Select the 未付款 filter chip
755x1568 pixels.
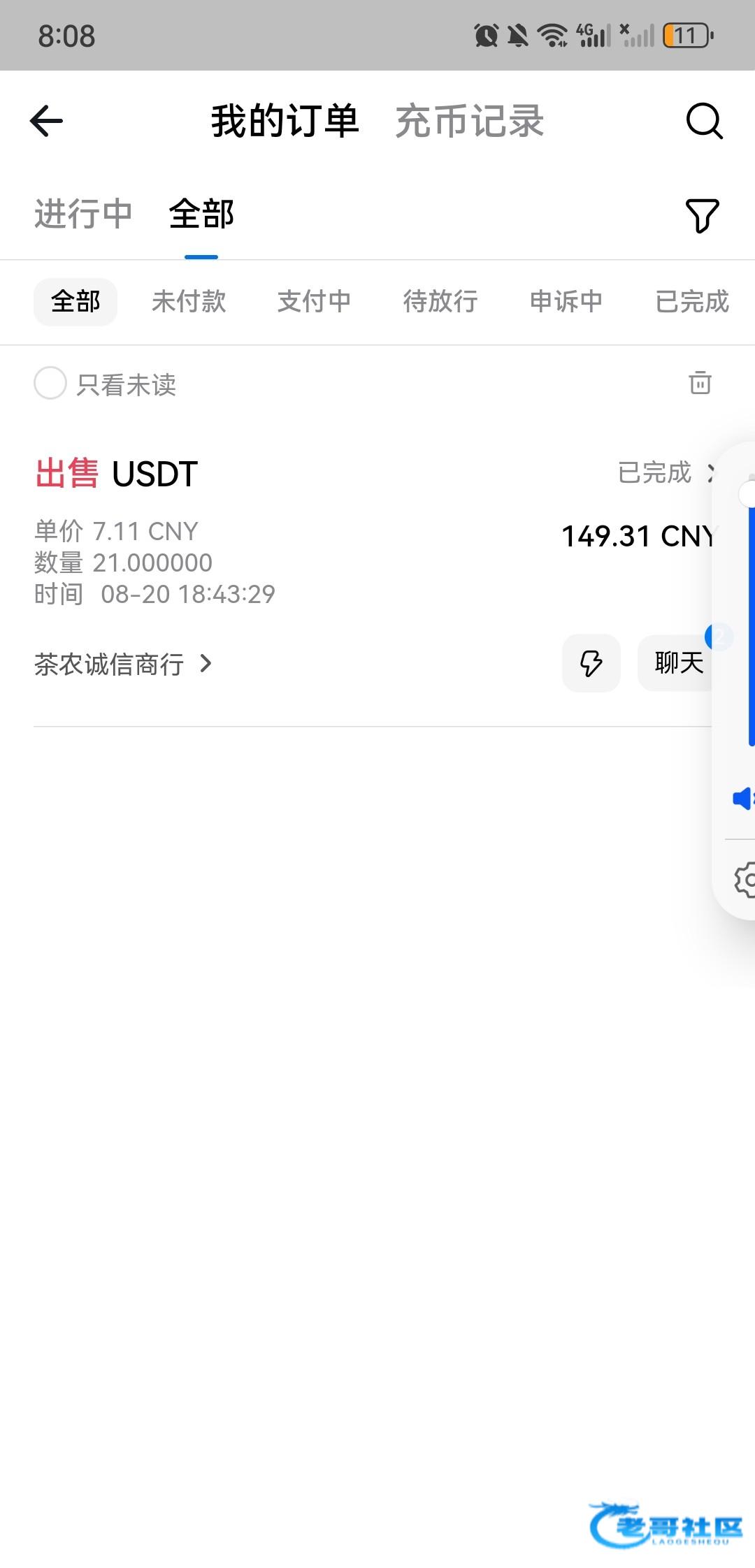click(189, 302)
